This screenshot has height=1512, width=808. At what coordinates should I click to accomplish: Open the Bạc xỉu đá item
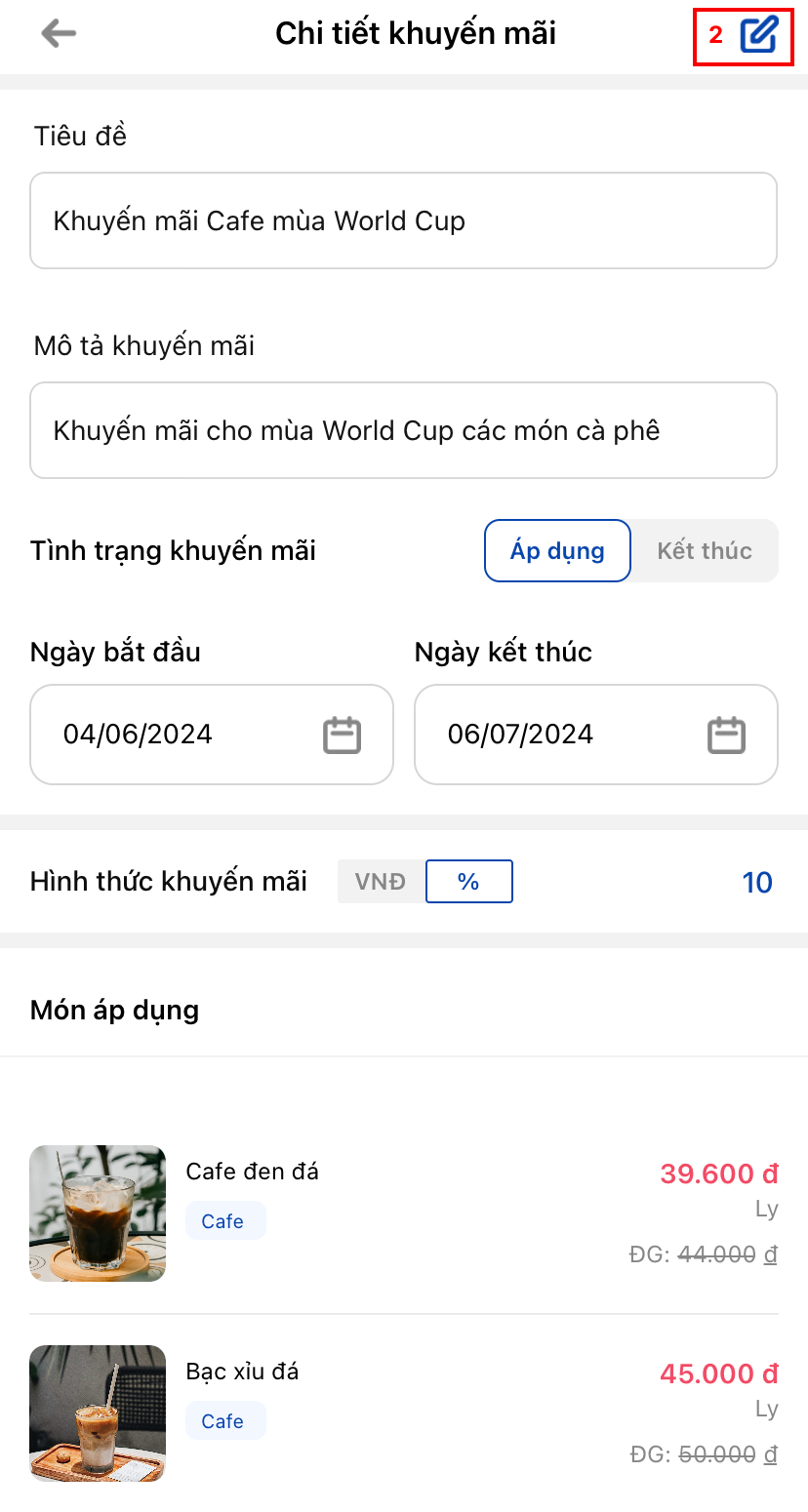(403, 1413)
